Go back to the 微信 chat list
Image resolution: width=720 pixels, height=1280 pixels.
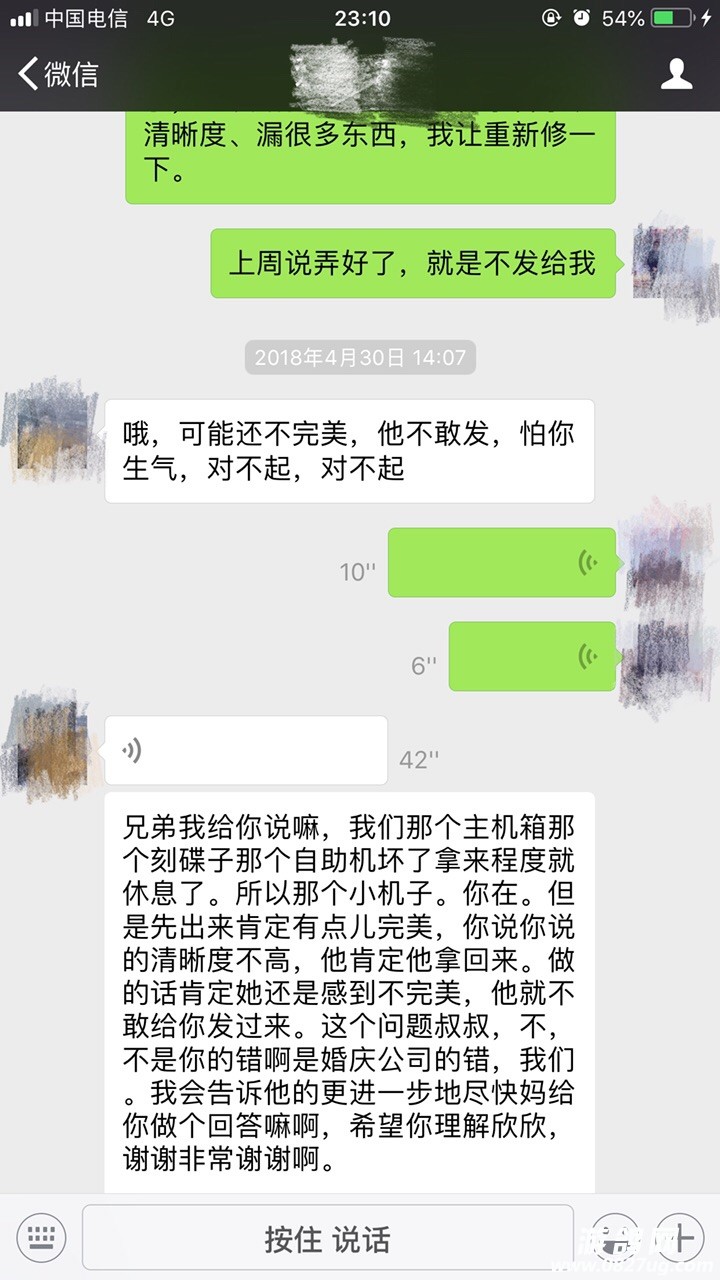58,74
